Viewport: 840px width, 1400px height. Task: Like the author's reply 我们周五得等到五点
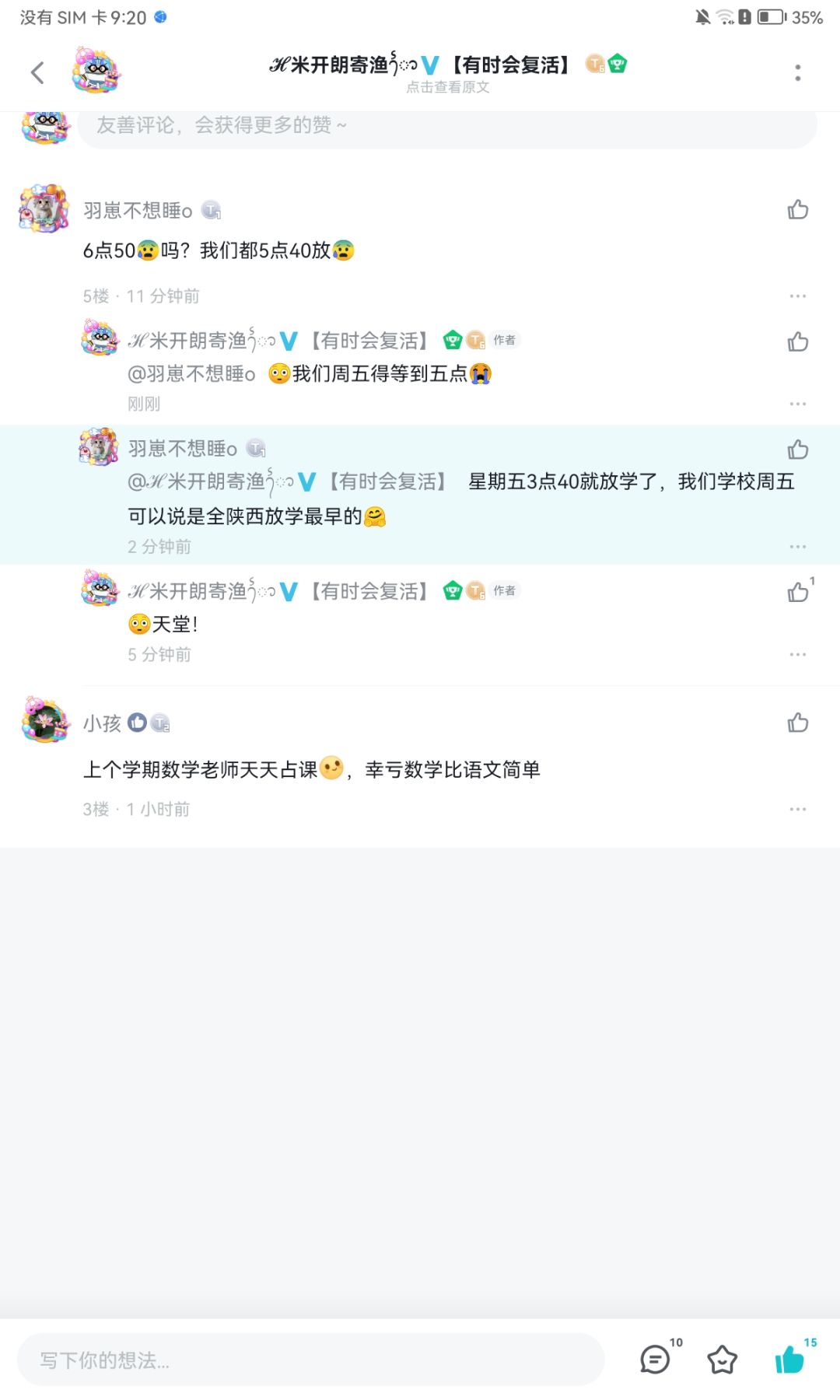(x=797, y=341)
